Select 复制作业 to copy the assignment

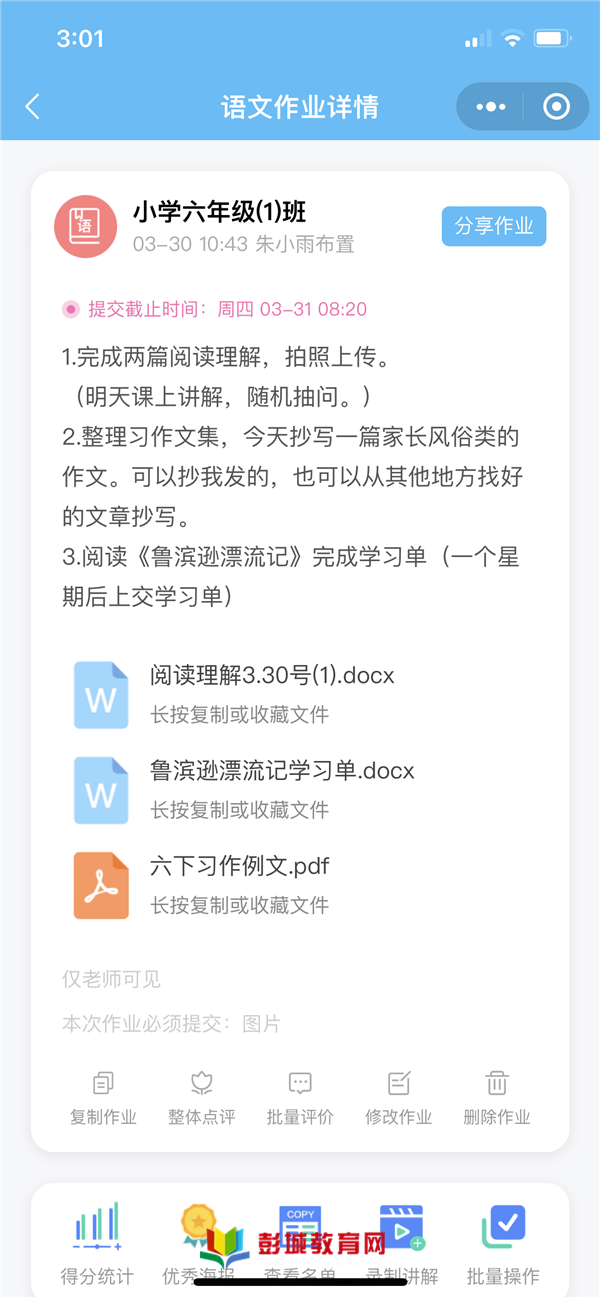(103, 1098)
